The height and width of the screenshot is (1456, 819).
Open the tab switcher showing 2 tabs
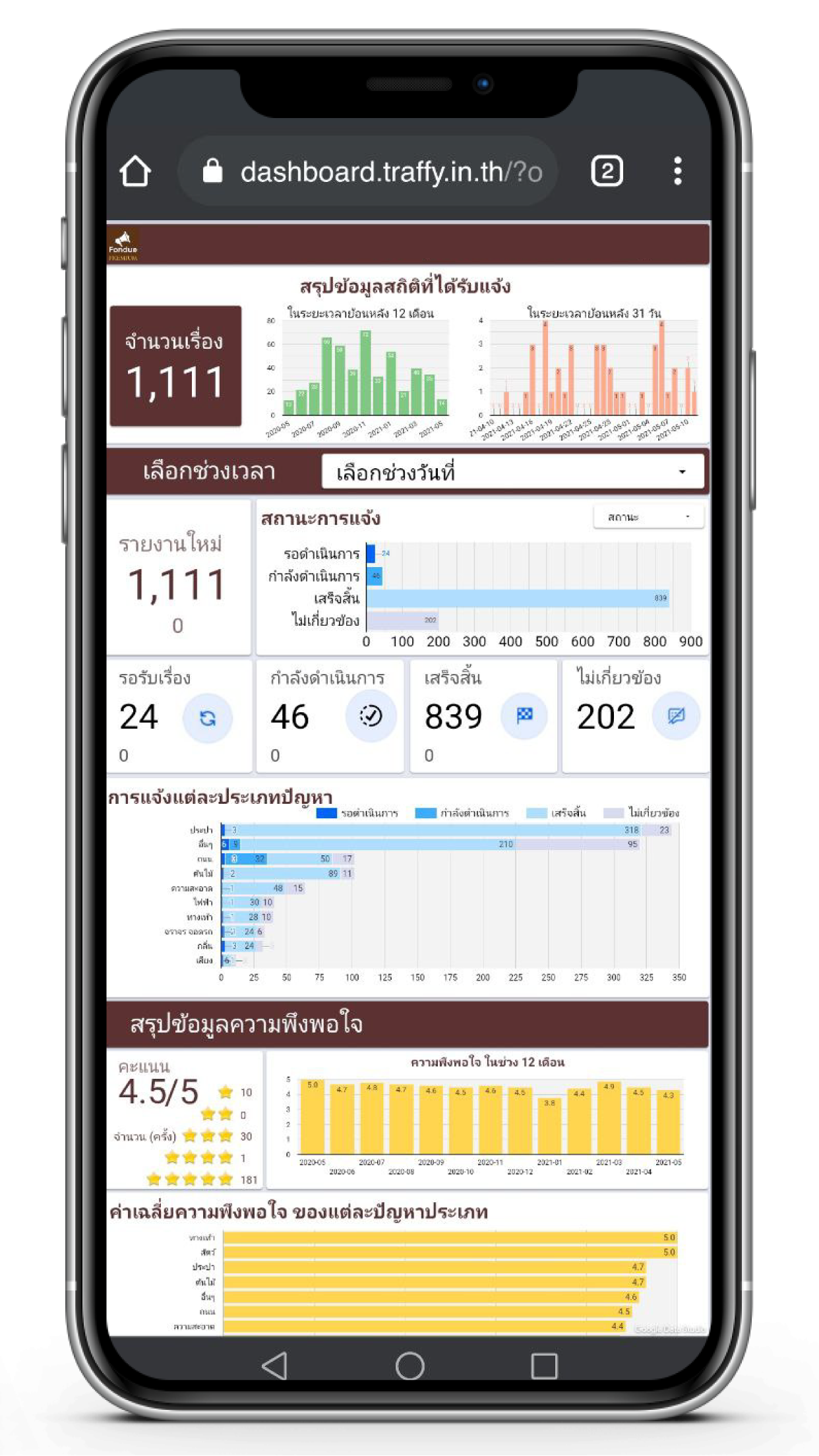(x=607, y=171)
